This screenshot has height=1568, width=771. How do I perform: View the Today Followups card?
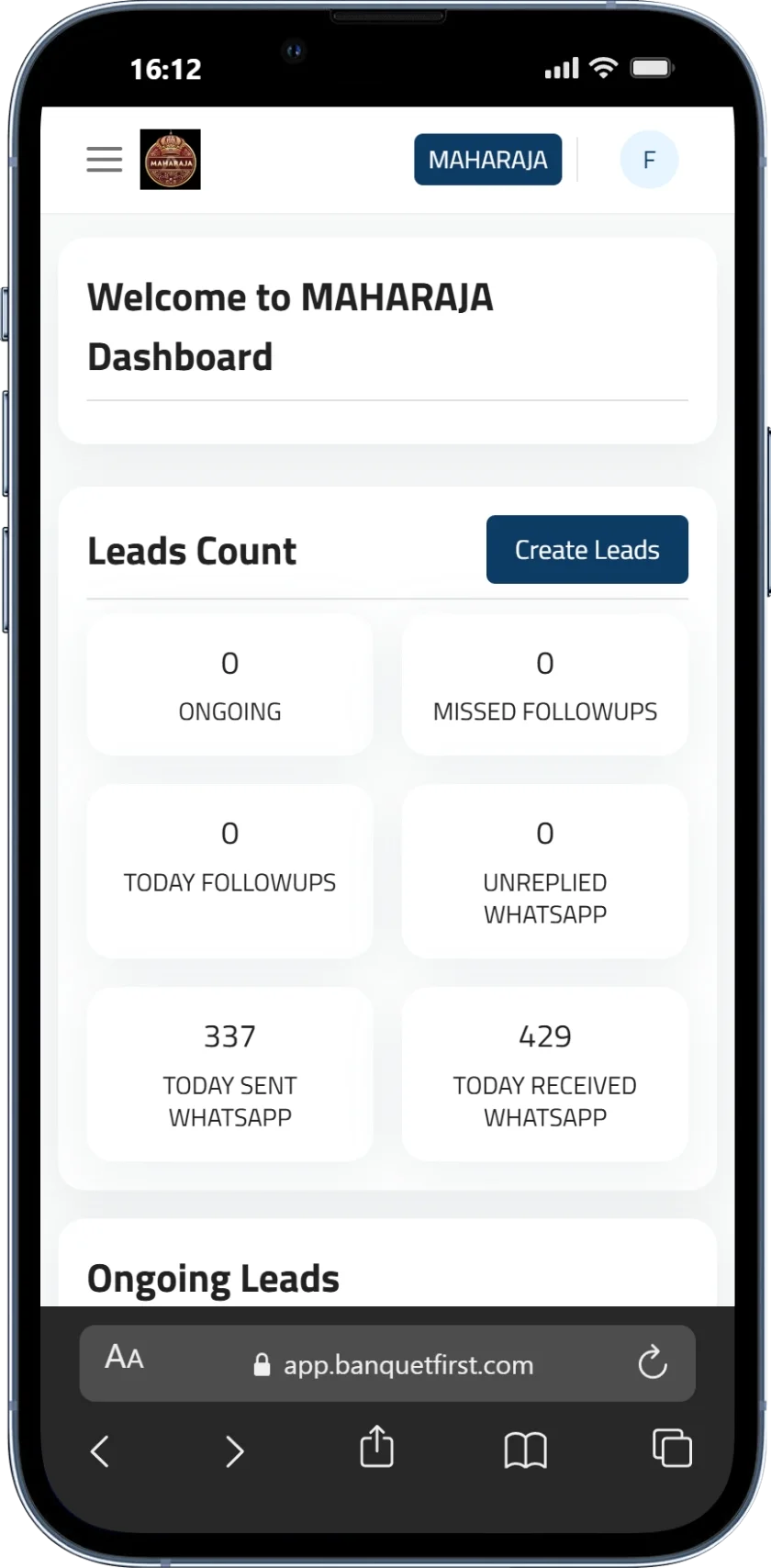click(x=229, y=870)
